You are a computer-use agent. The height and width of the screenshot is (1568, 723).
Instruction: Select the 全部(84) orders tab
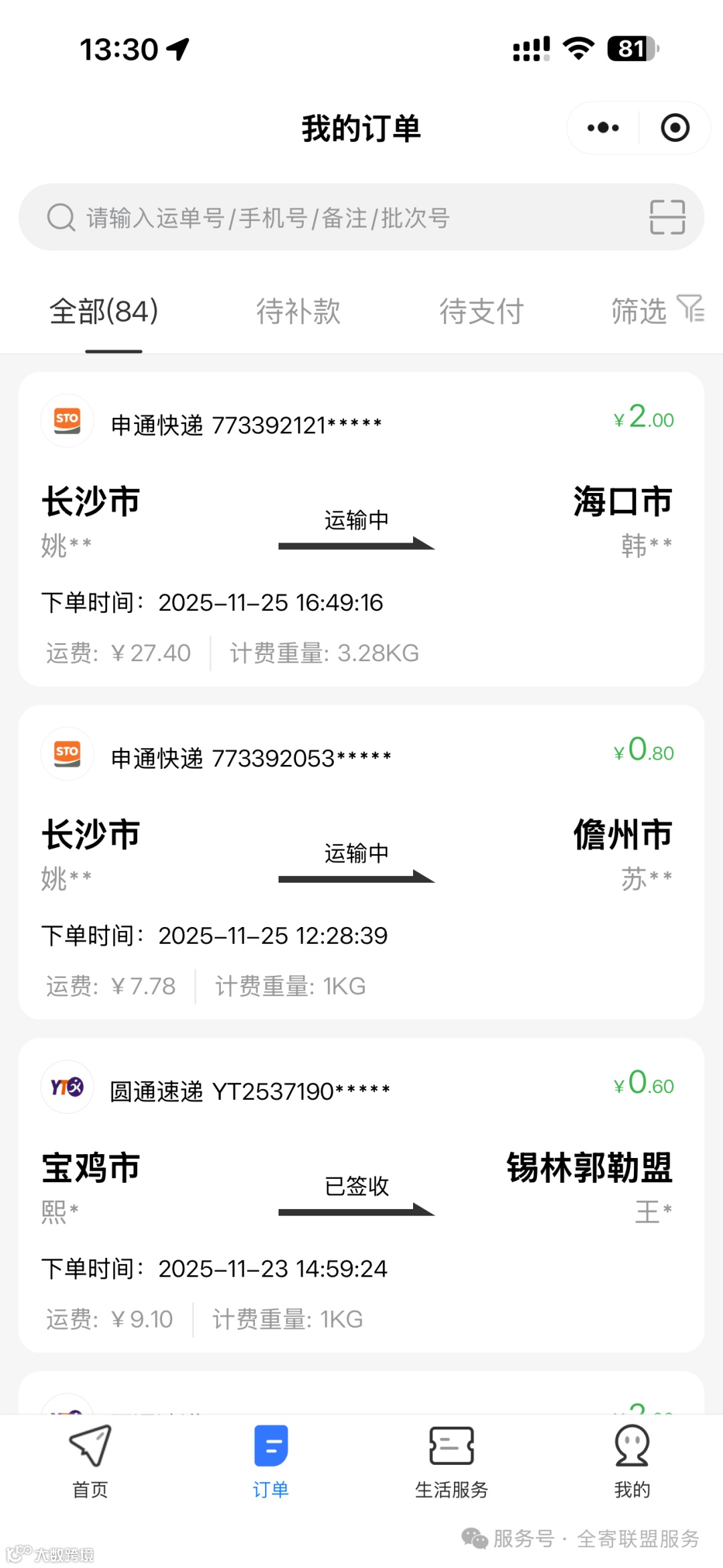104,311
